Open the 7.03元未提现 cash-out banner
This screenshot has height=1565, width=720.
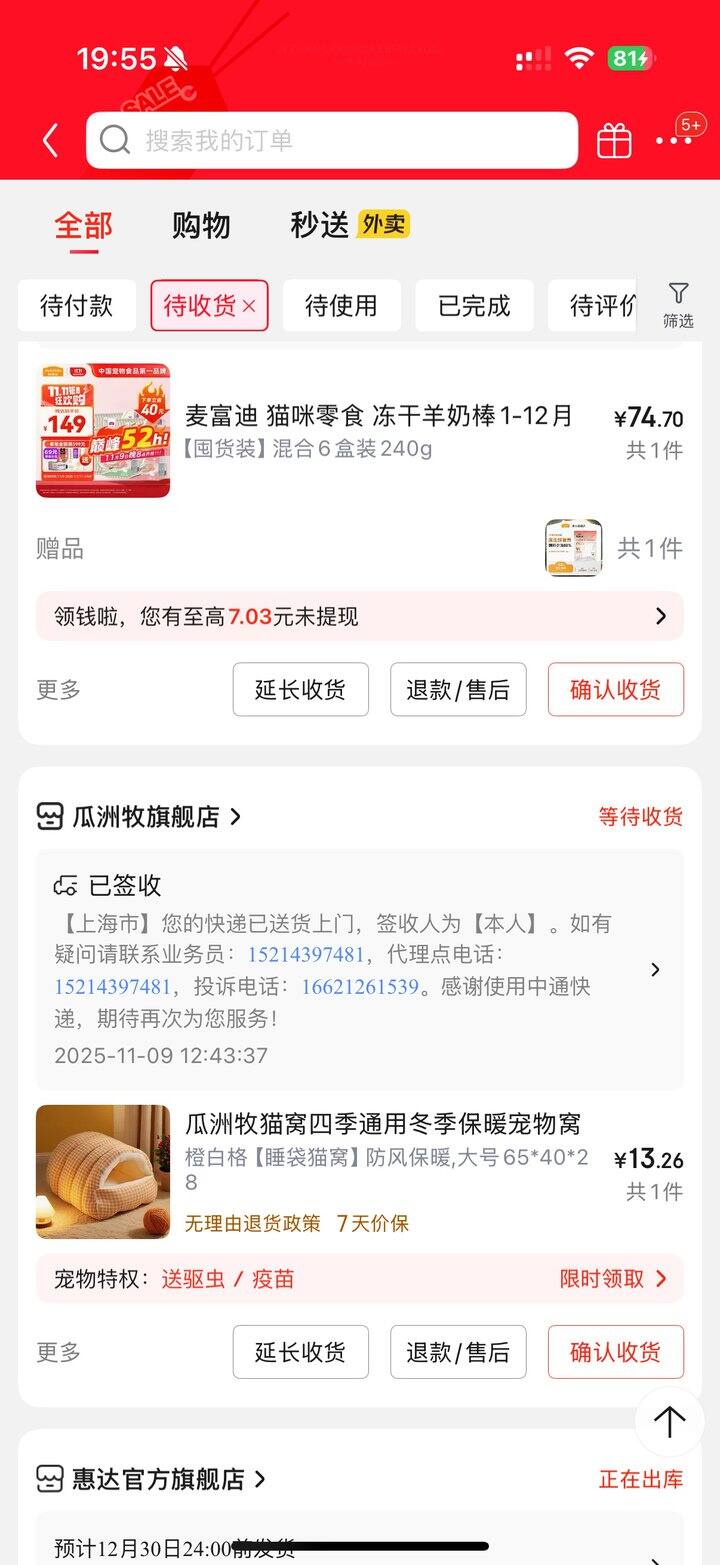tap(360, 616)
